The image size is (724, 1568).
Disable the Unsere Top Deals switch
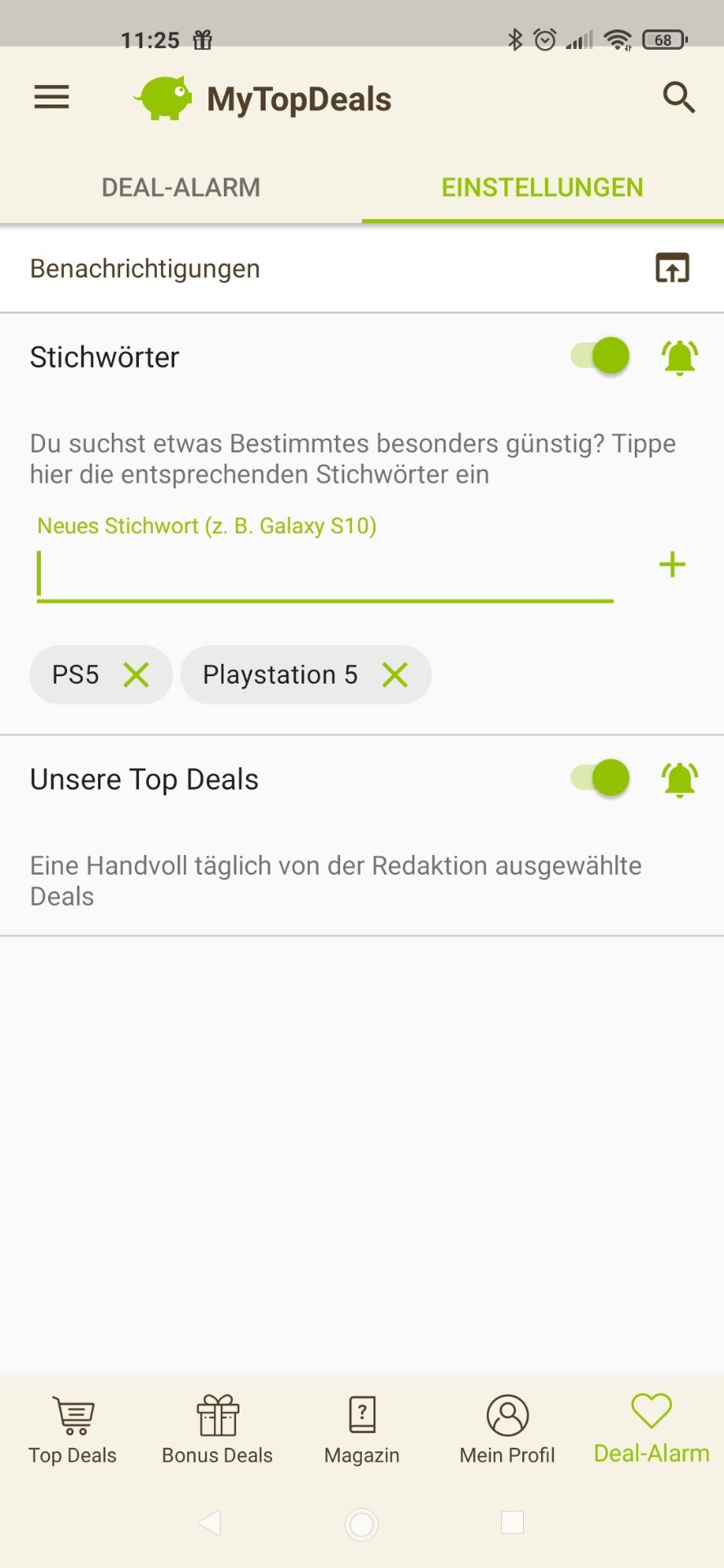(601, 777)
